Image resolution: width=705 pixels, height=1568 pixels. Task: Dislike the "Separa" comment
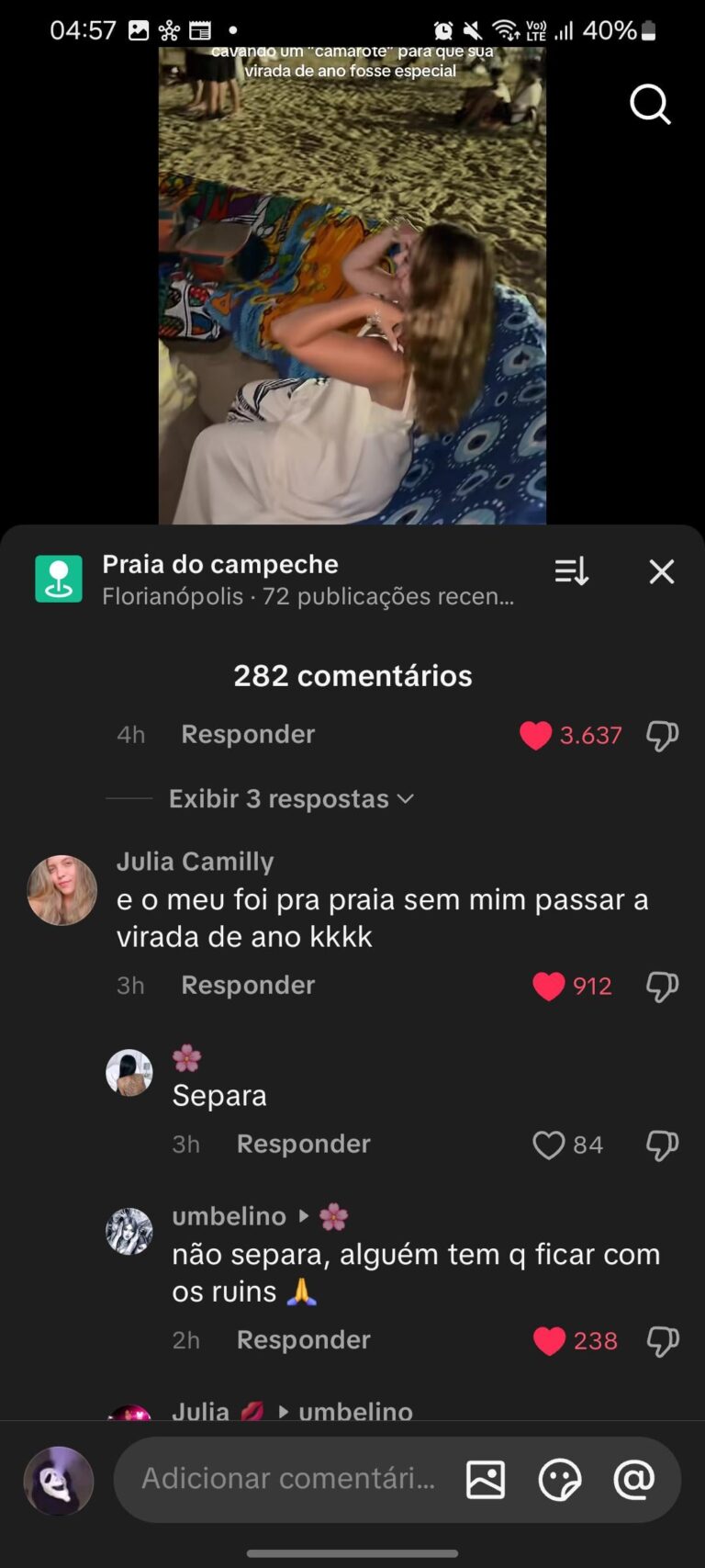click(x=662, y=1145)
